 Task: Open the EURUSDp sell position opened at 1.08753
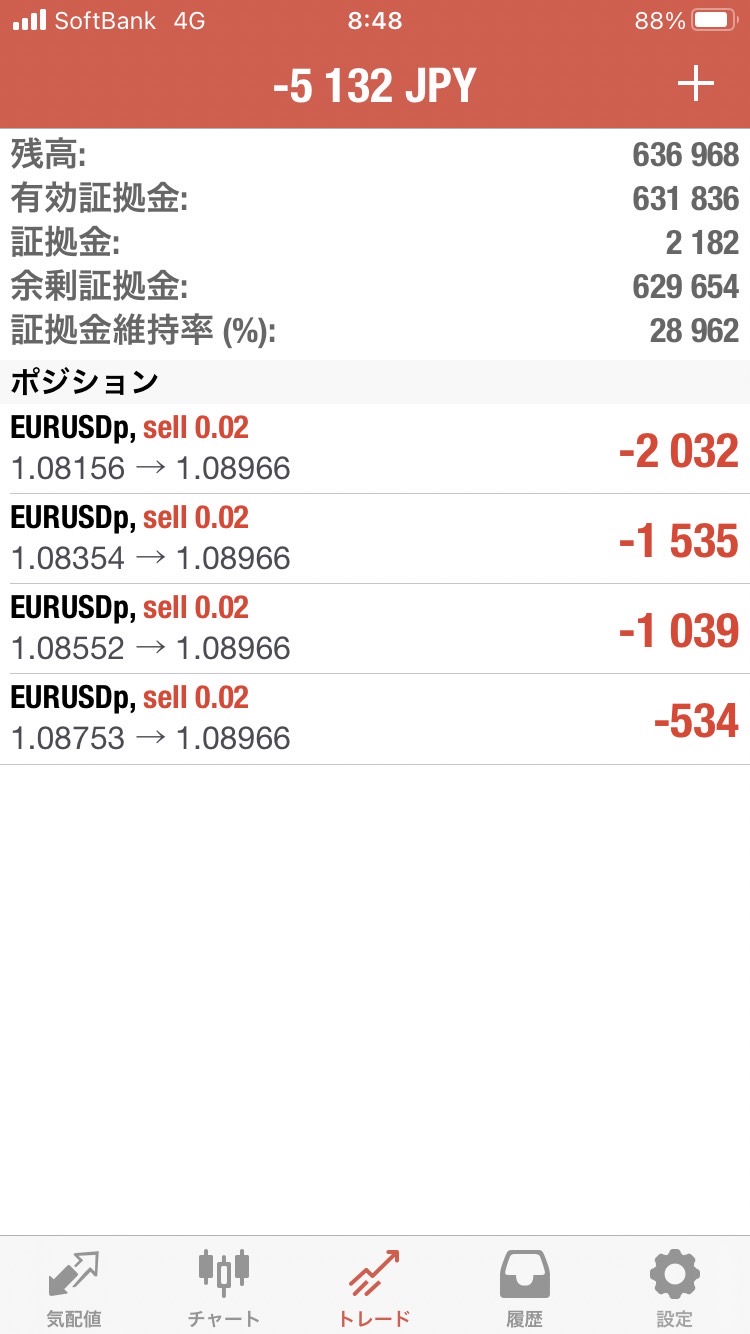pos(375,719)
